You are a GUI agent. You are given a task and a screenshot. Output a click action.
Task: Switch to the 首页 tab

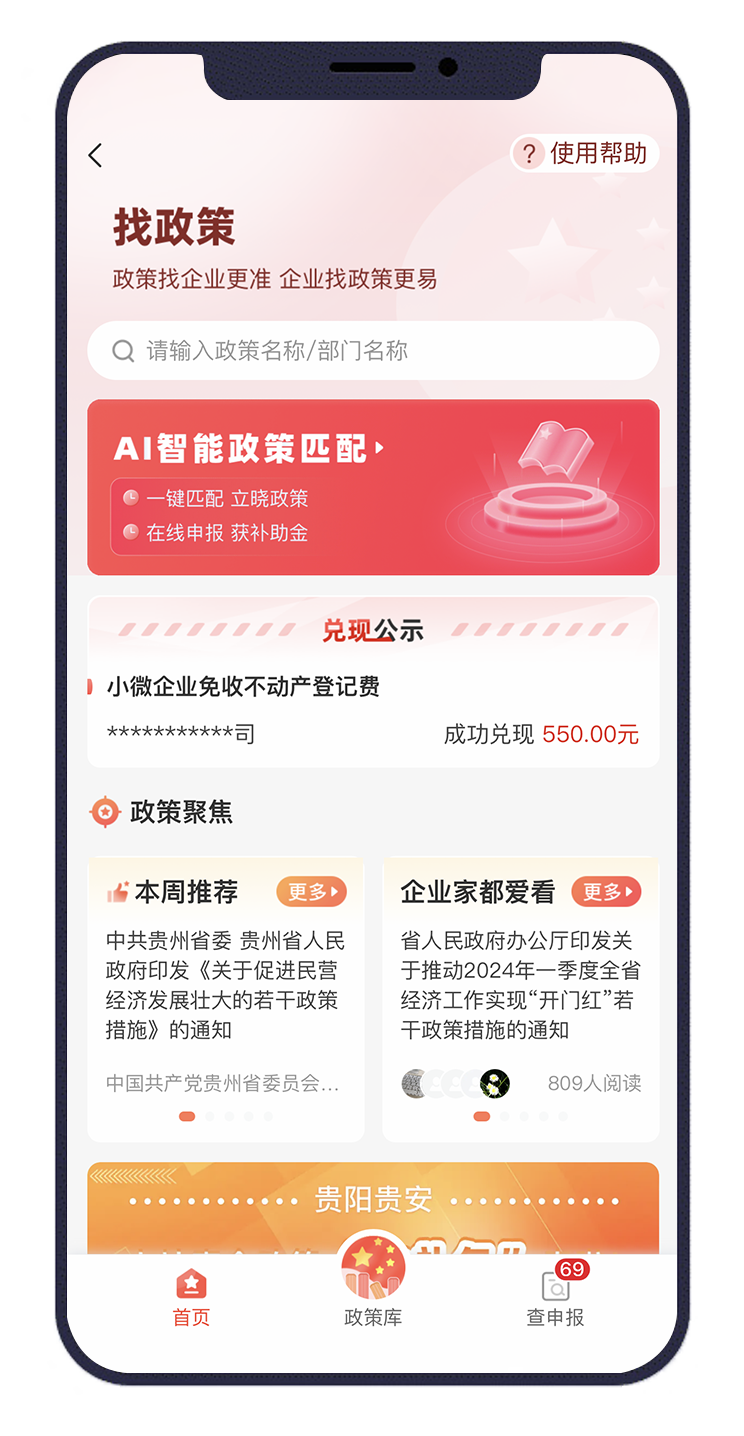click(191, 1298)
